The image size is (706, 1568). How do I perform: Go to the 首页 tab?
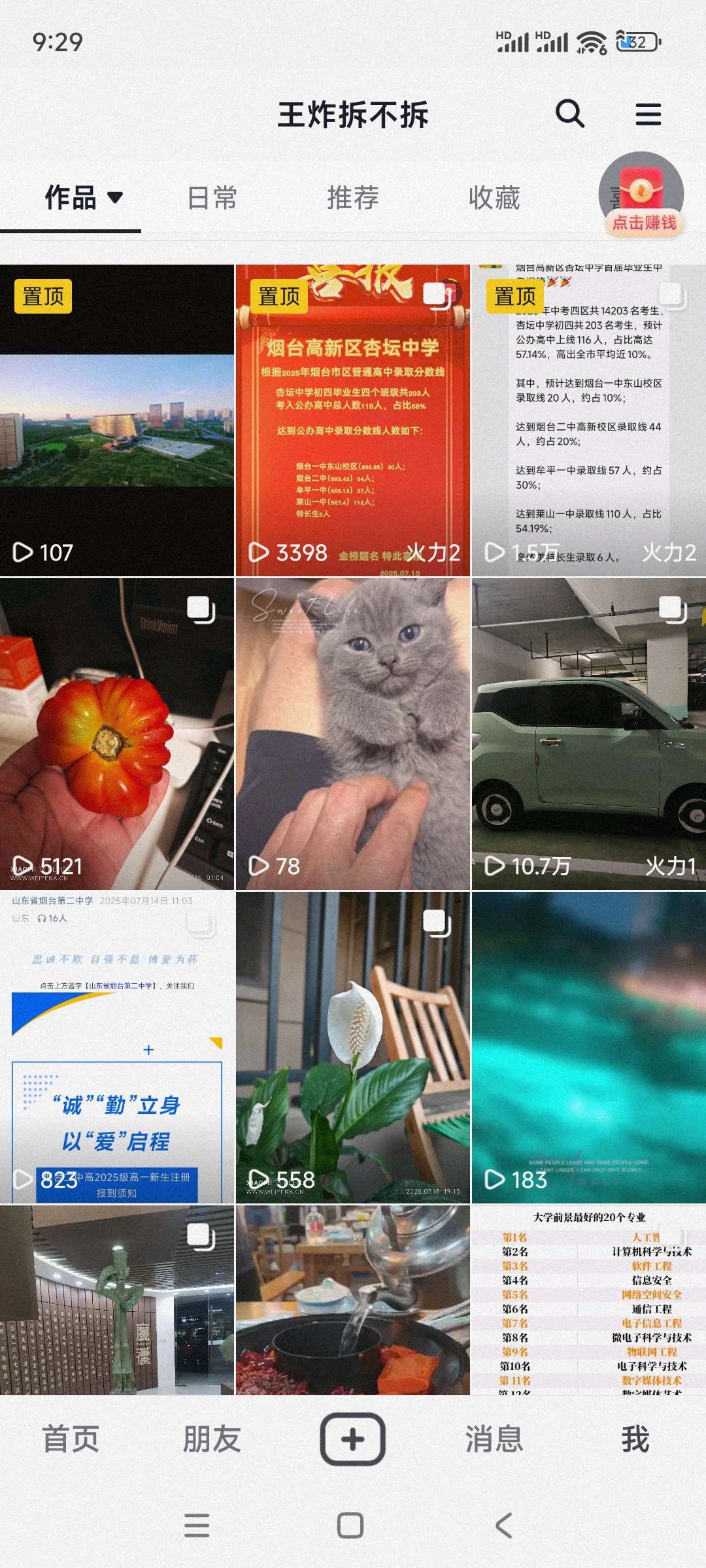click(71, 1439)
